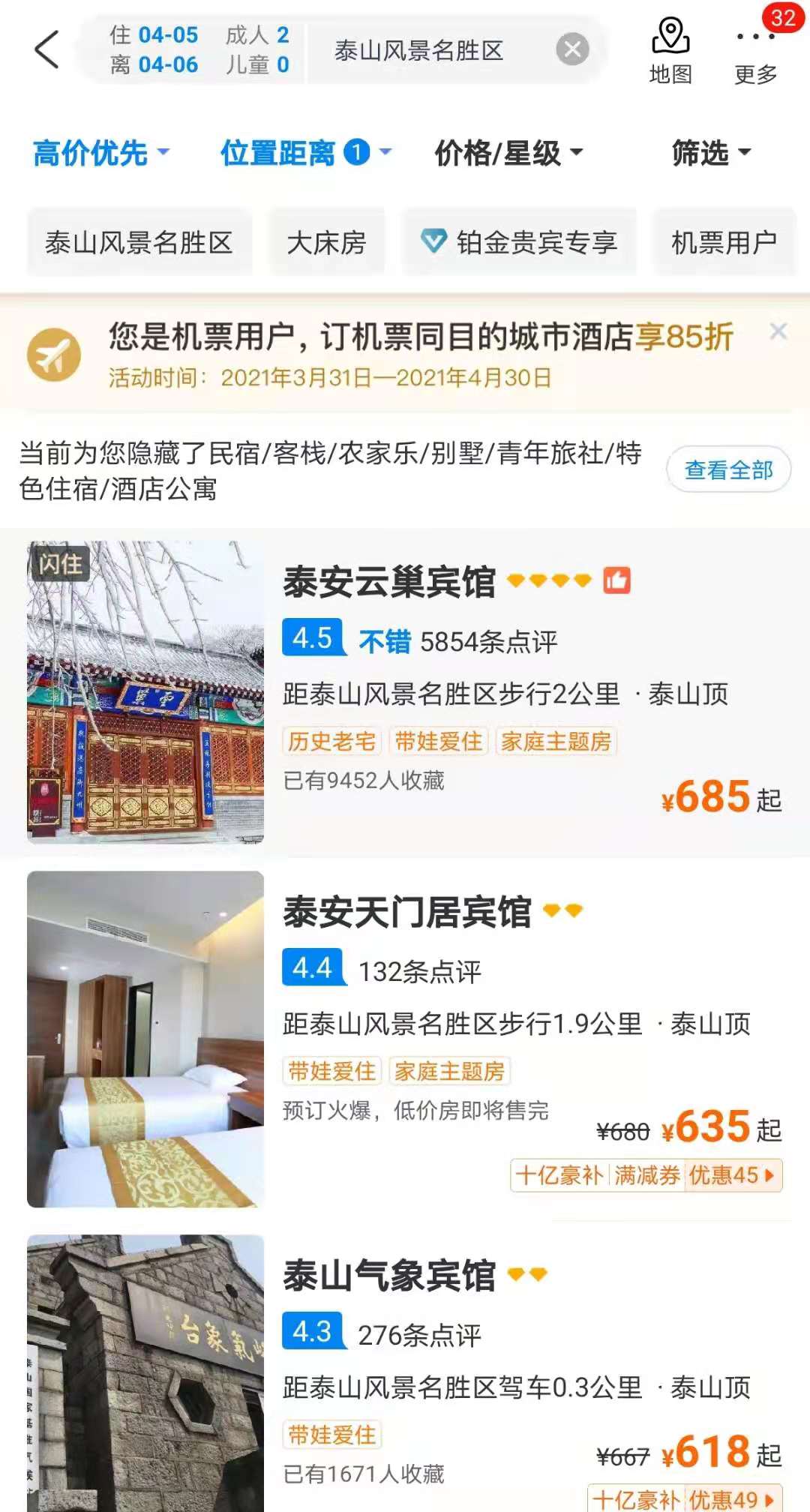Open the 筛选 filter options

click(x=710, y=153)
